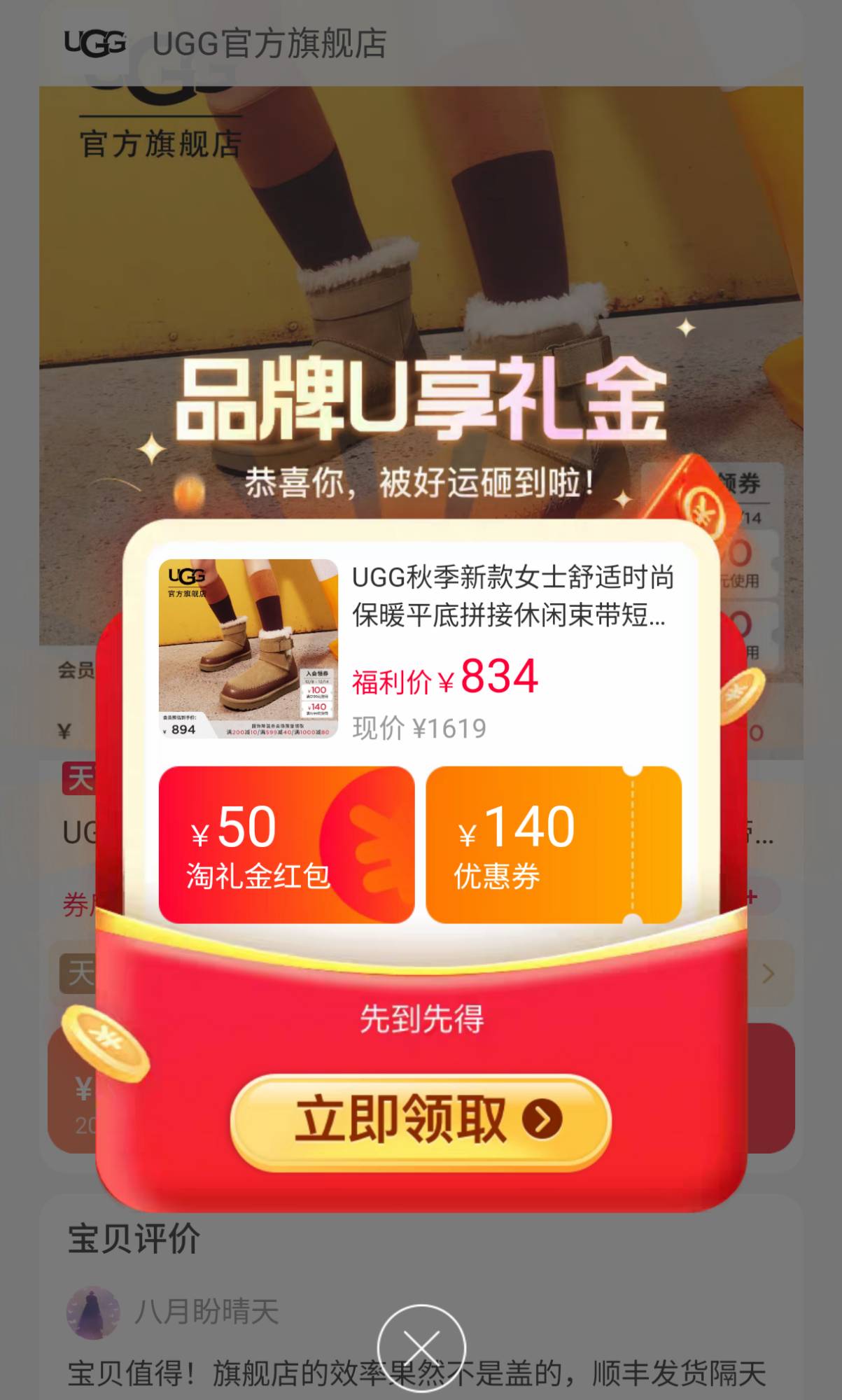The height and width of the screenshot is (1400, 842).
Task: Dismiss the red envelope popup
Action: click(421, 1347)
